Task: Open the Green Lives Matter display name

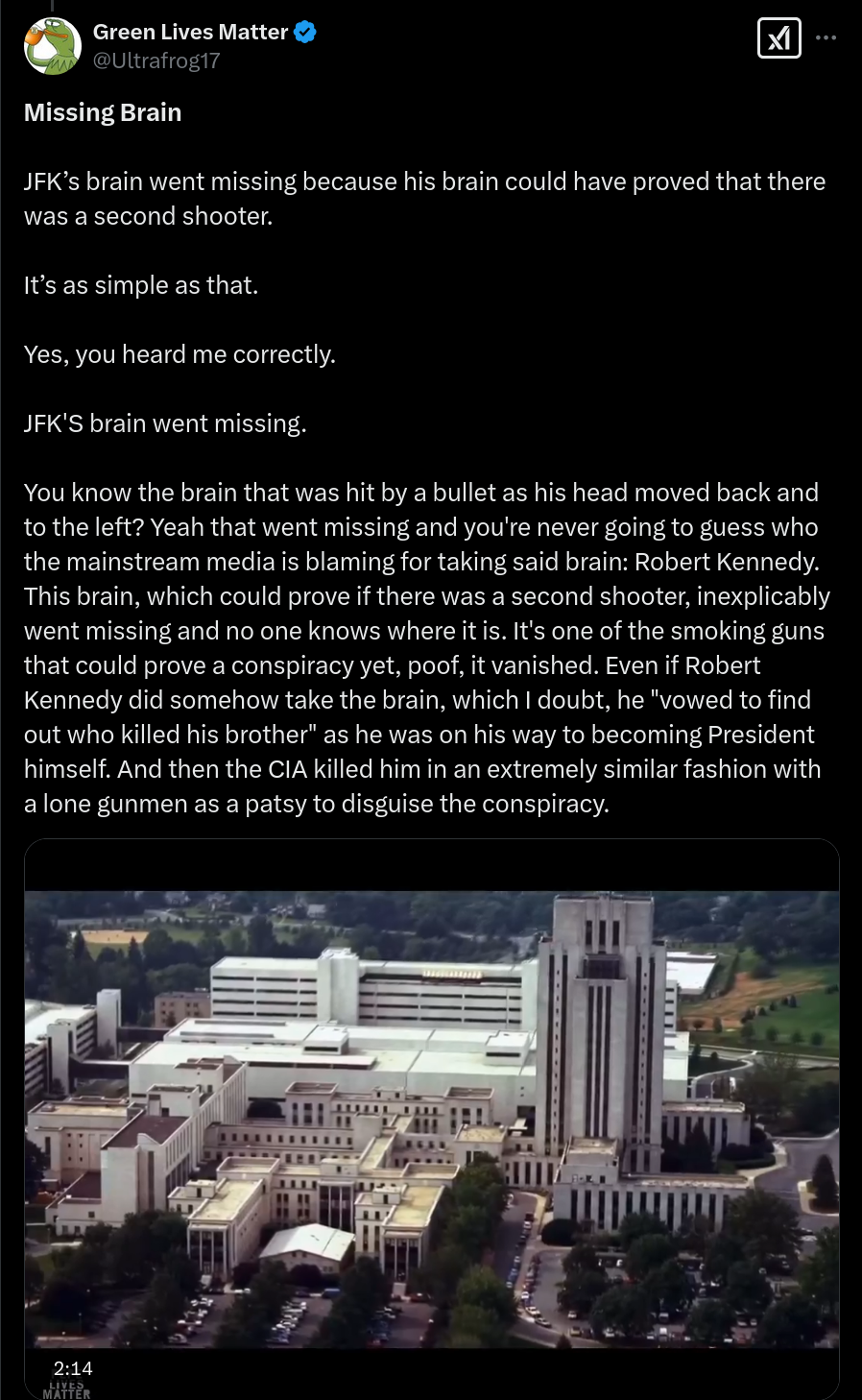Action: click(190, 32)
